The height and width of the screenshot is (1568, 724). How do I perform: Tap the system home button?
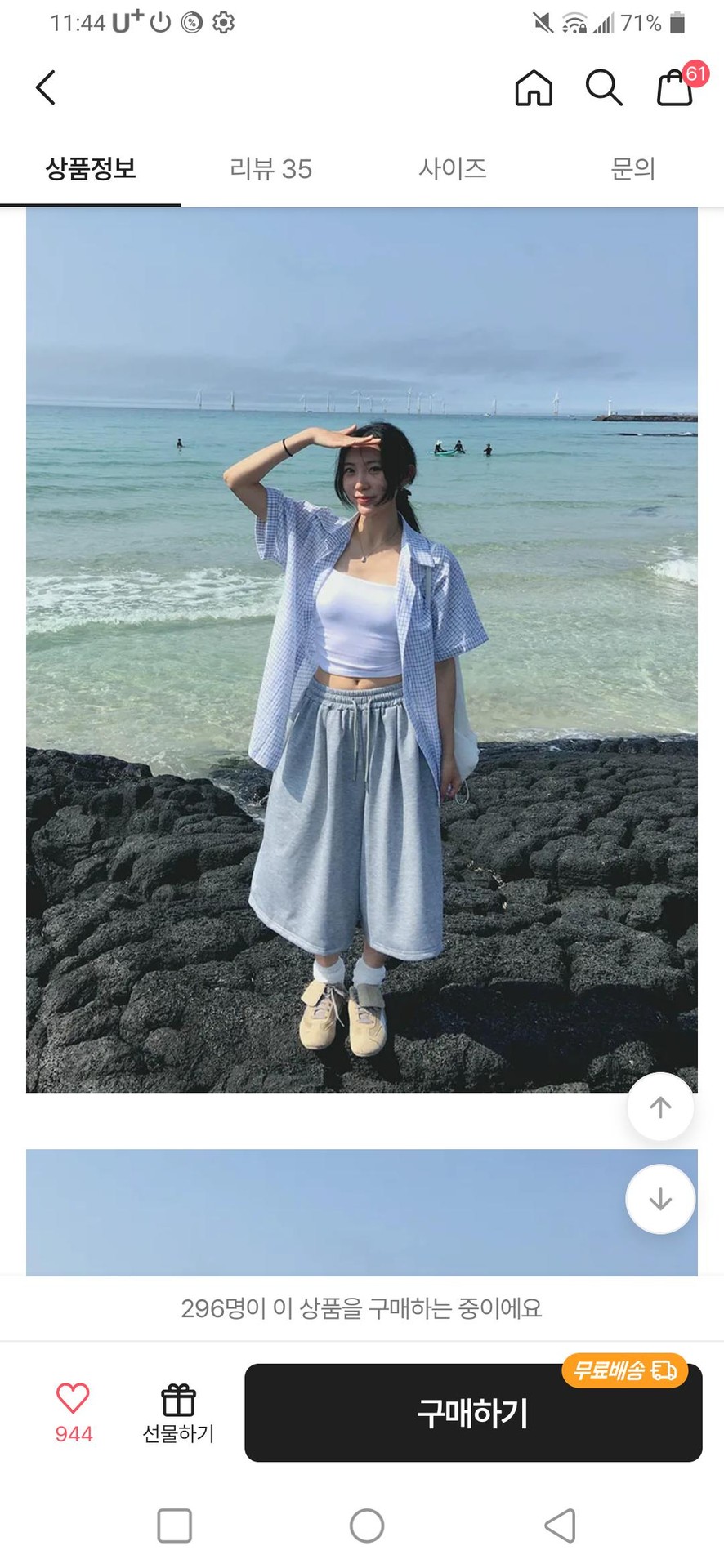tap(366, 1526)
